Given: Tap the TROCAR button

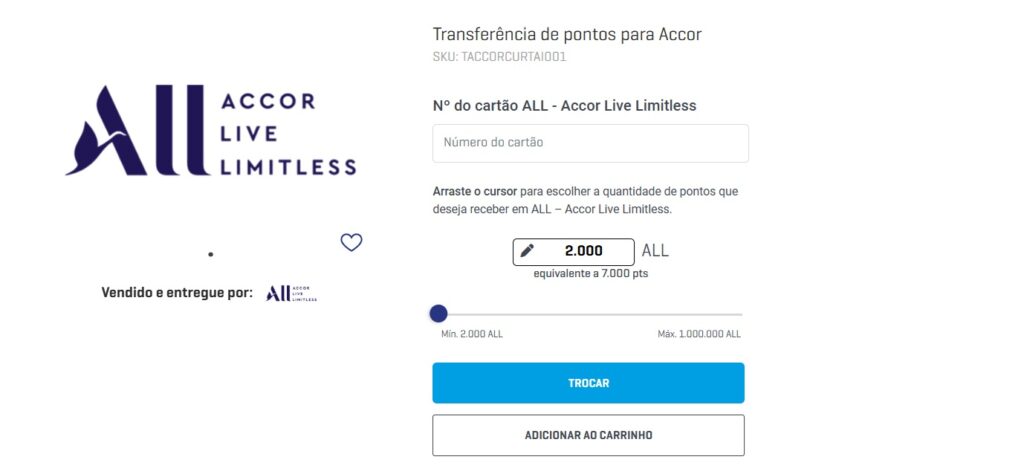Looking at the screenshot, I should pyautogui.click(x=588, y=383).
